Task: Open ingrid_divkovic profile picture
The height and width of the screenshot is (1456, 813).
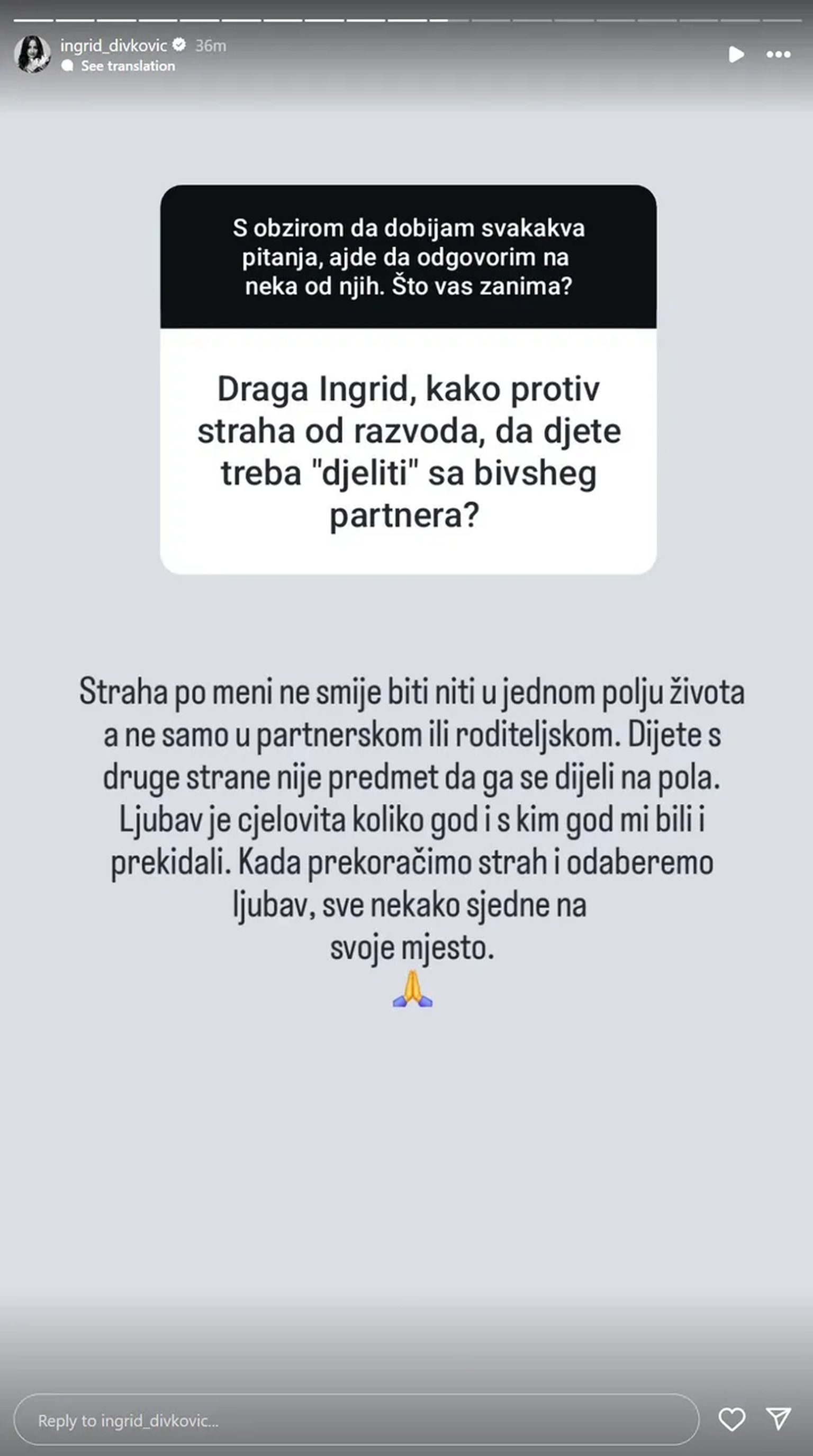Action: (x=32, y=54)
